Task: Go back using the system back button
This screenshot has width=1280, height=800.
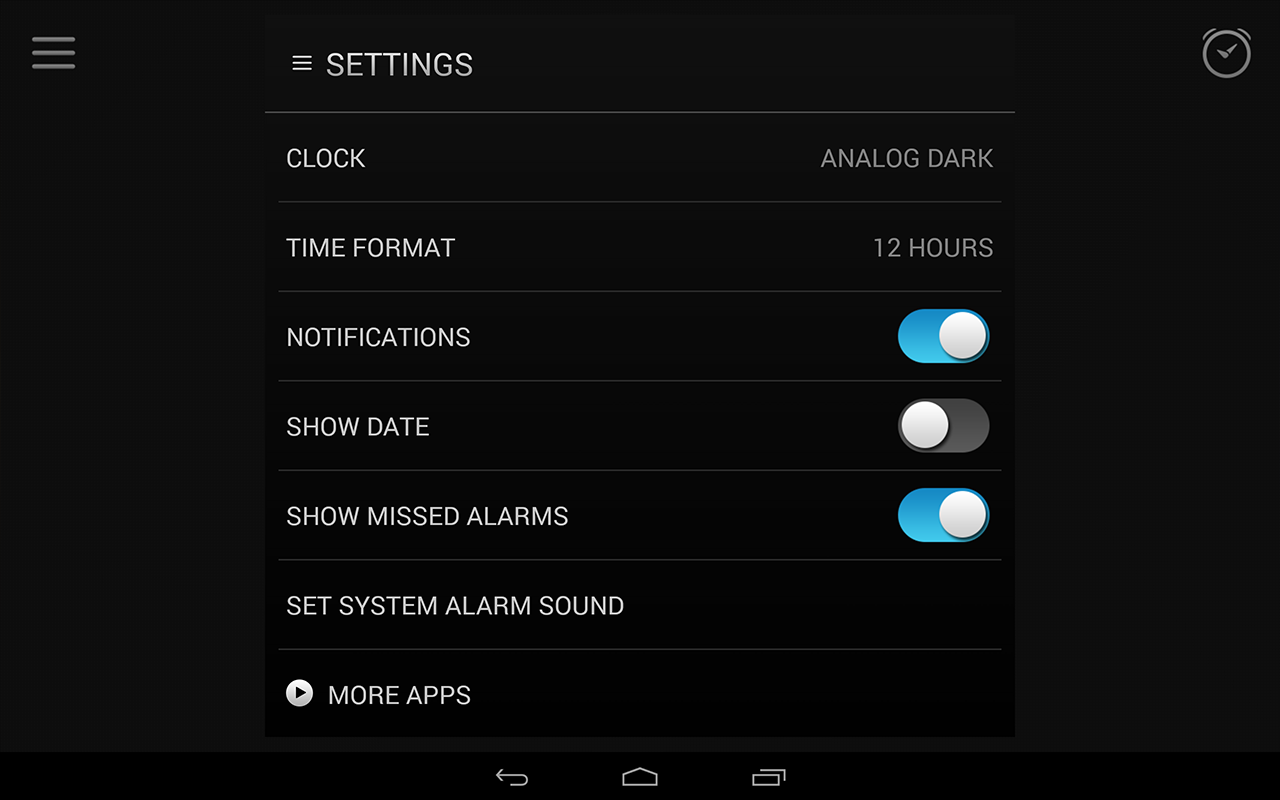Action: 512,777
